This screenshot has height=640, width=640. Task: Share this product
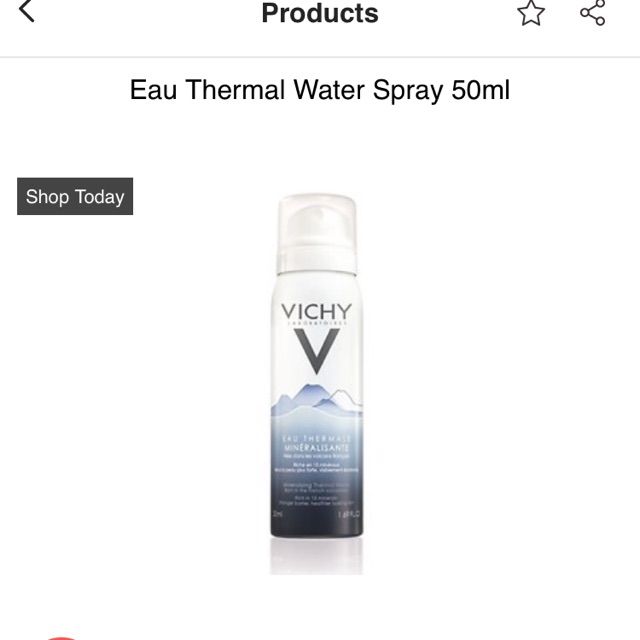tap(593, 13)
